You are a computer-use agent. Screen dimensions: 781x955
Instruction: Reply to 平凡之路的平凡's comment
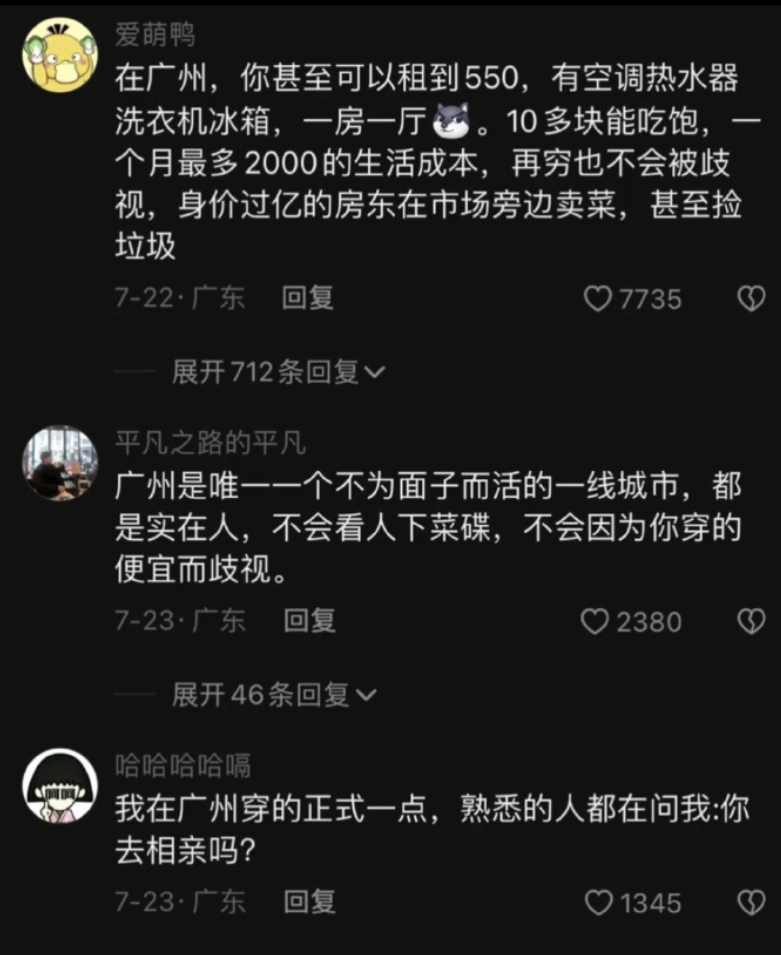(308, 621)
